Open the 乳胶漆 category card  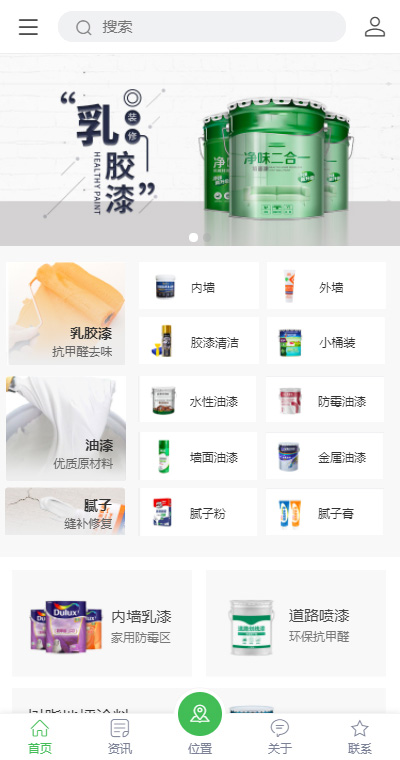coord(65,313)
